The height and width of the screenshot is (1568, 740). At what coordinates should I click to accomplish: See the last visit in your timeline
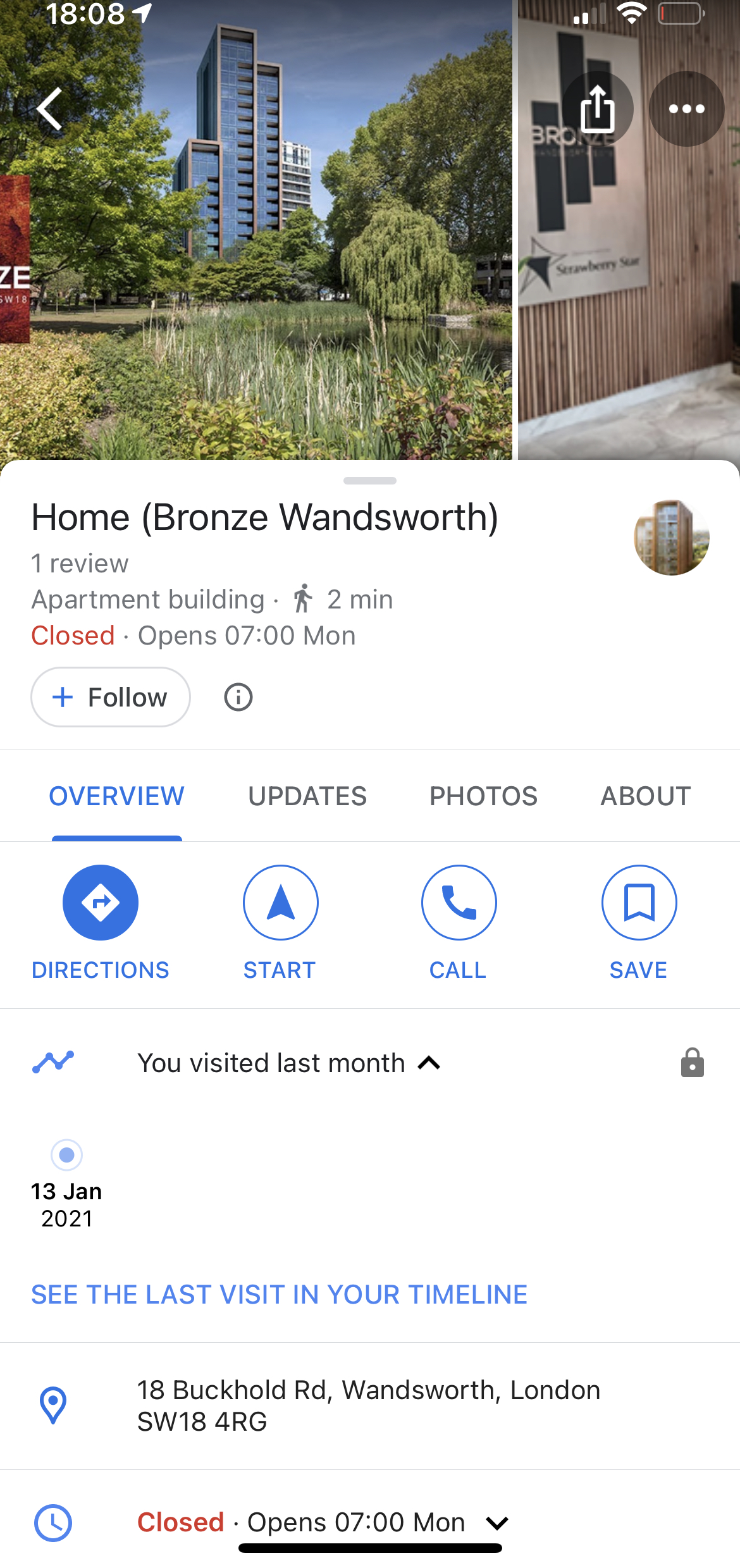(x=279, y=1295)
